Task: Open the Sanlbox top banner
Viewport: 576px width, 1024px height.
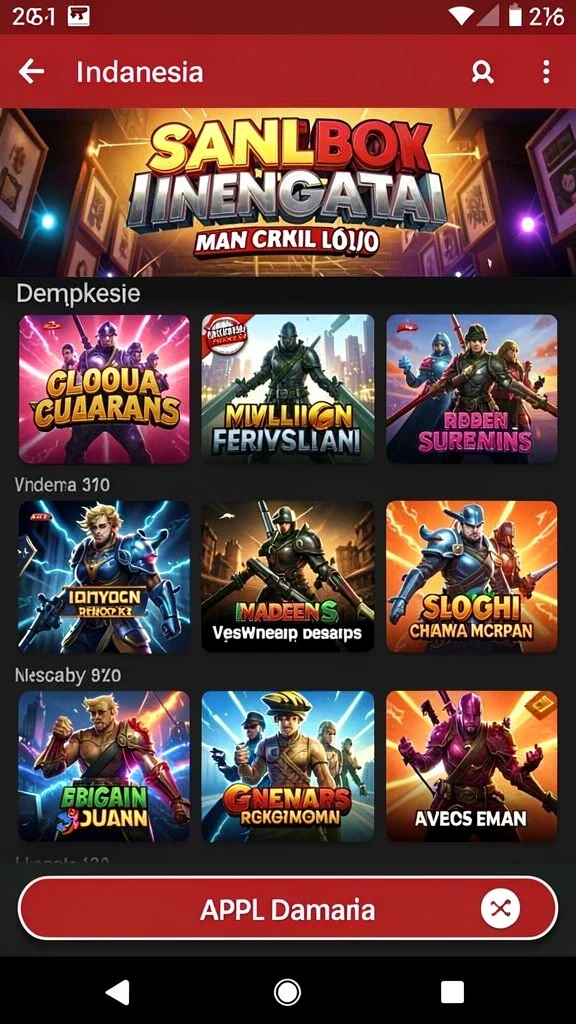Action: pos(288,192)
